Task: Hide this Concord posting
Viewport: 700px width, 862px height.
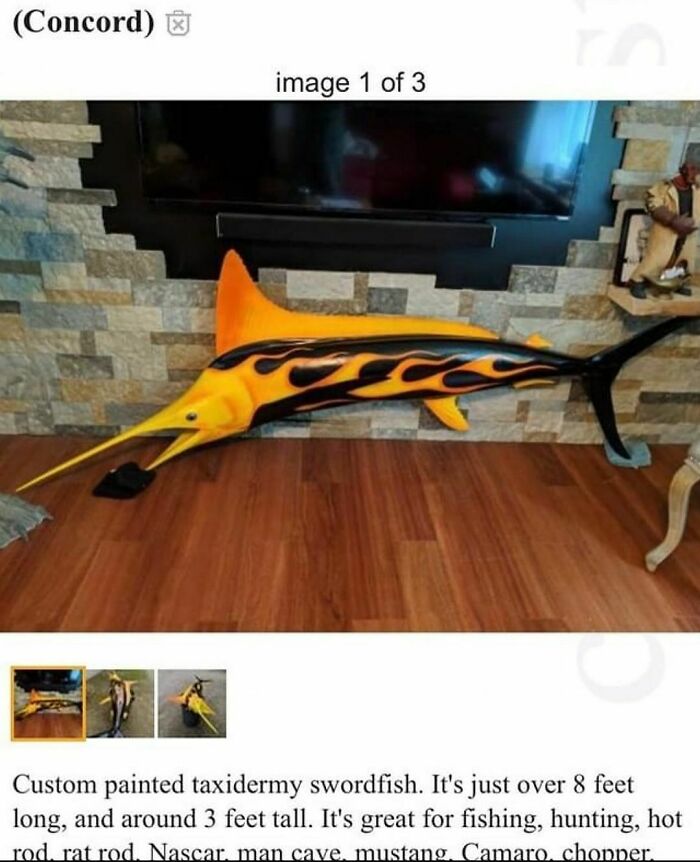Action: (176, 23)
